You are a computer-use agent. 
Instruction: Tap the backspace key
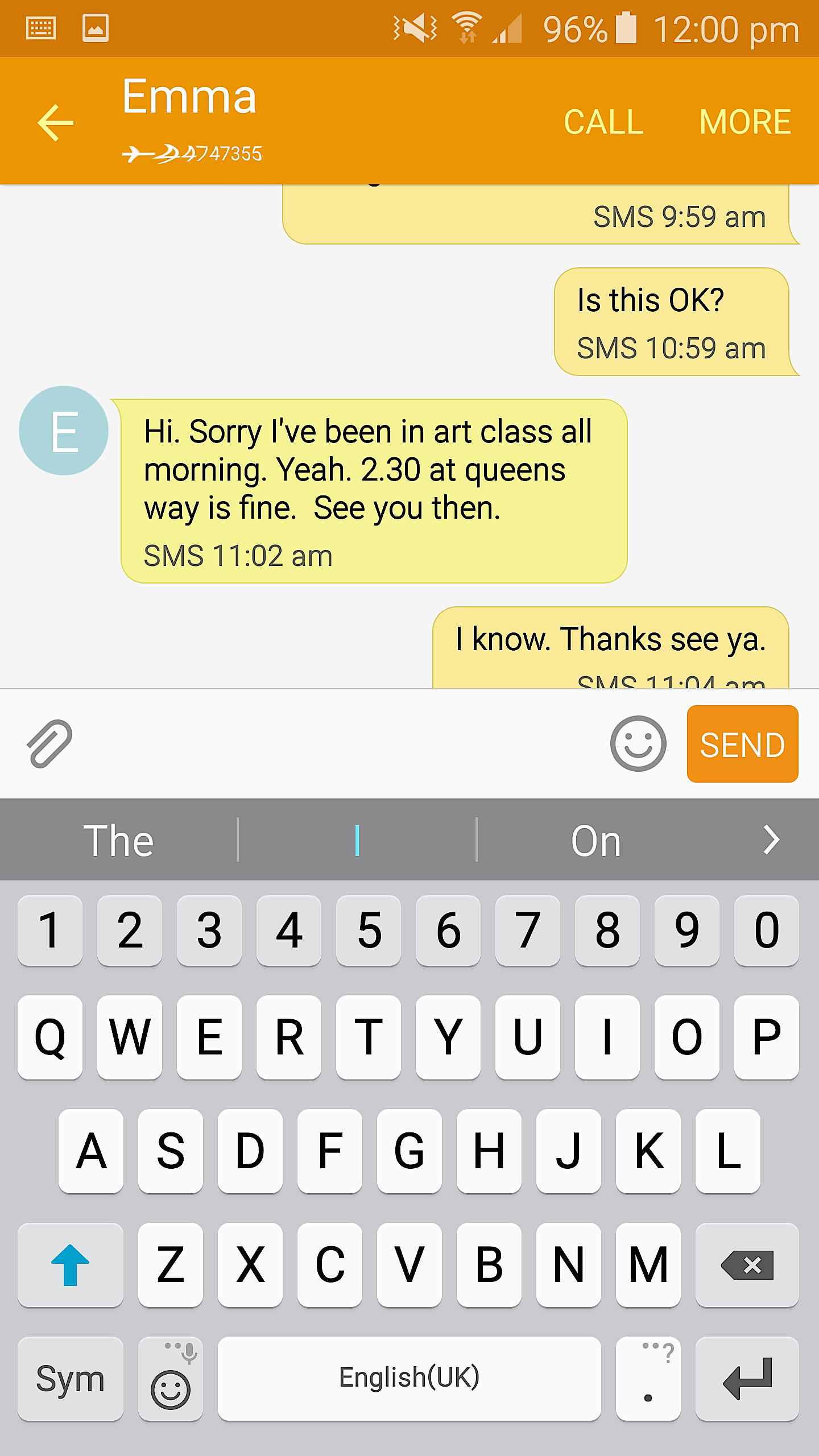tap(747, 1264)
